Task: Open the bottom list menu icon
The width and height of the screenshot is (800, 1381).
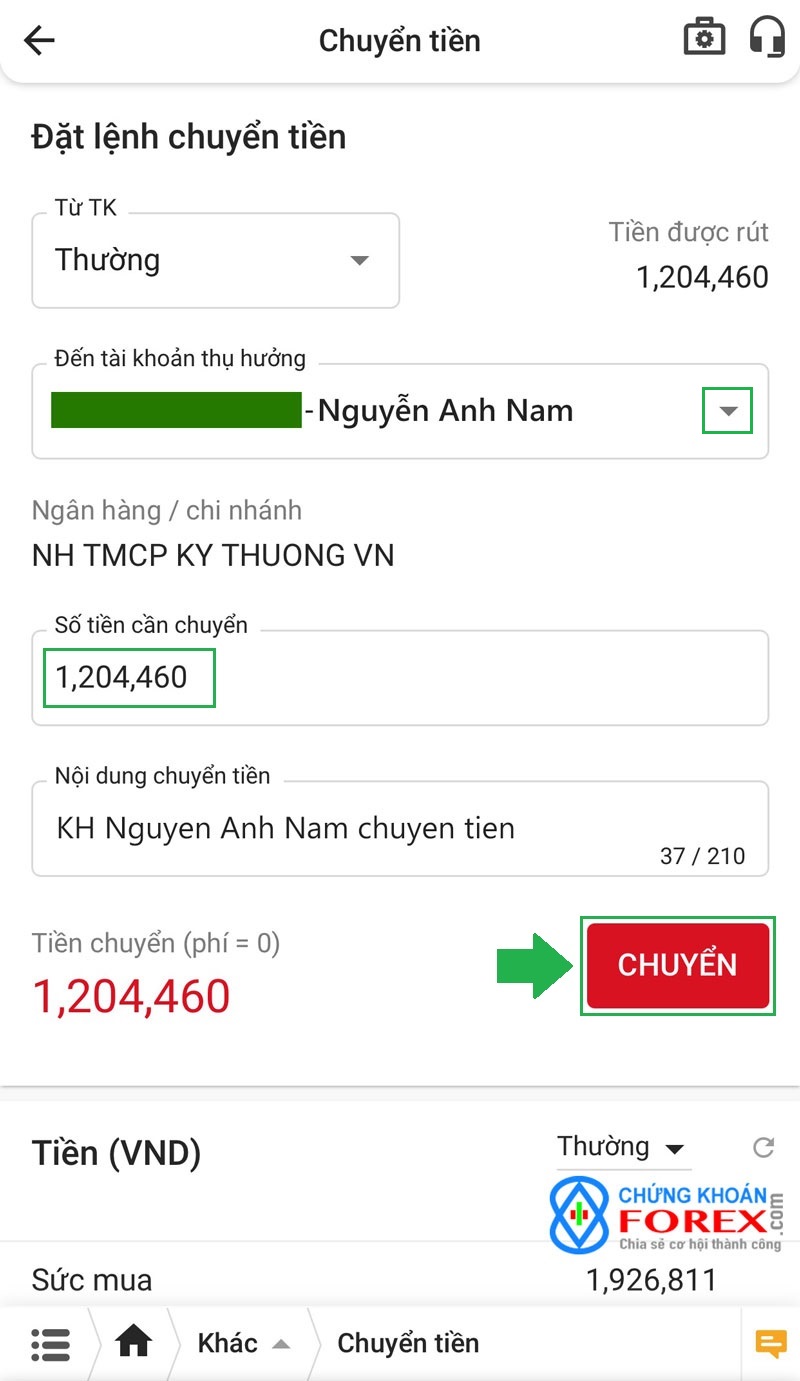Action: tap(51, 1343)
